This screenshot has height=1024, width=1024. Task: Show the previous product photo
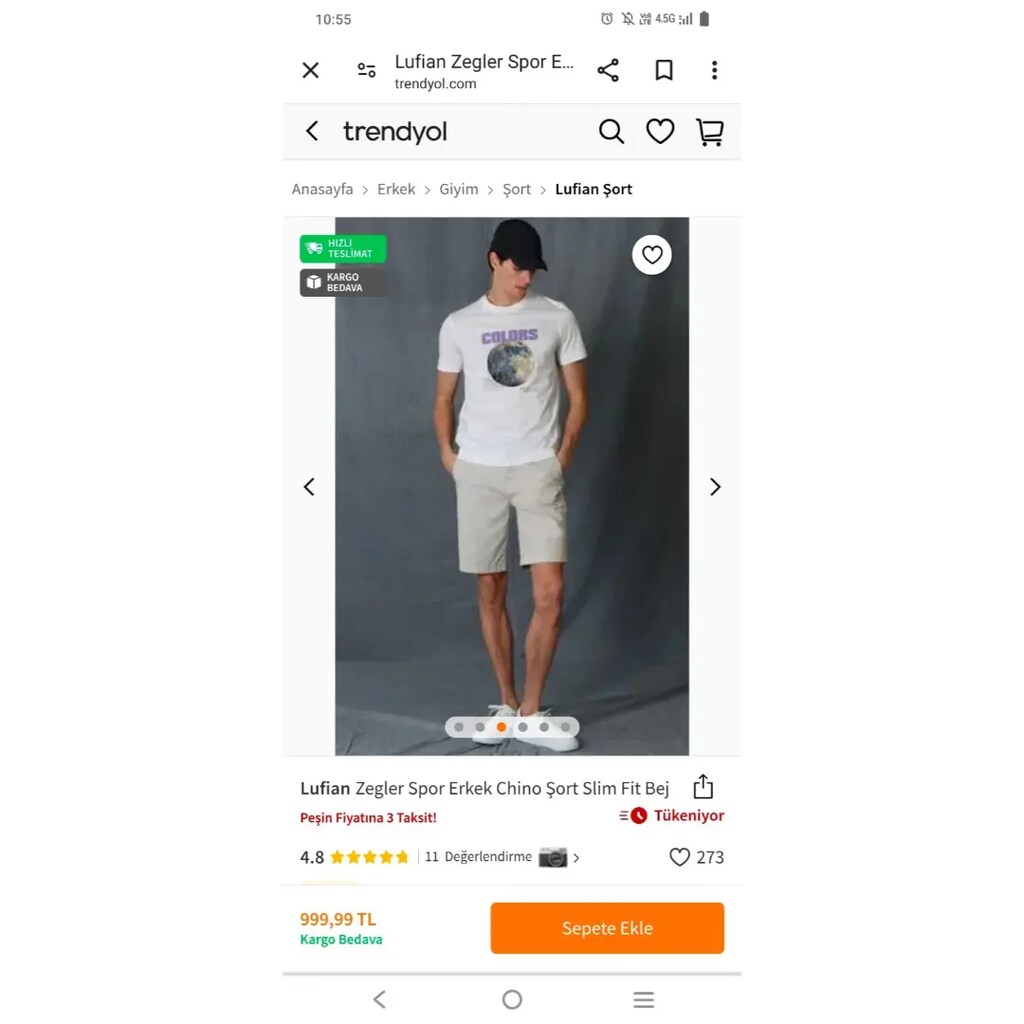click(x=309, y=487)
